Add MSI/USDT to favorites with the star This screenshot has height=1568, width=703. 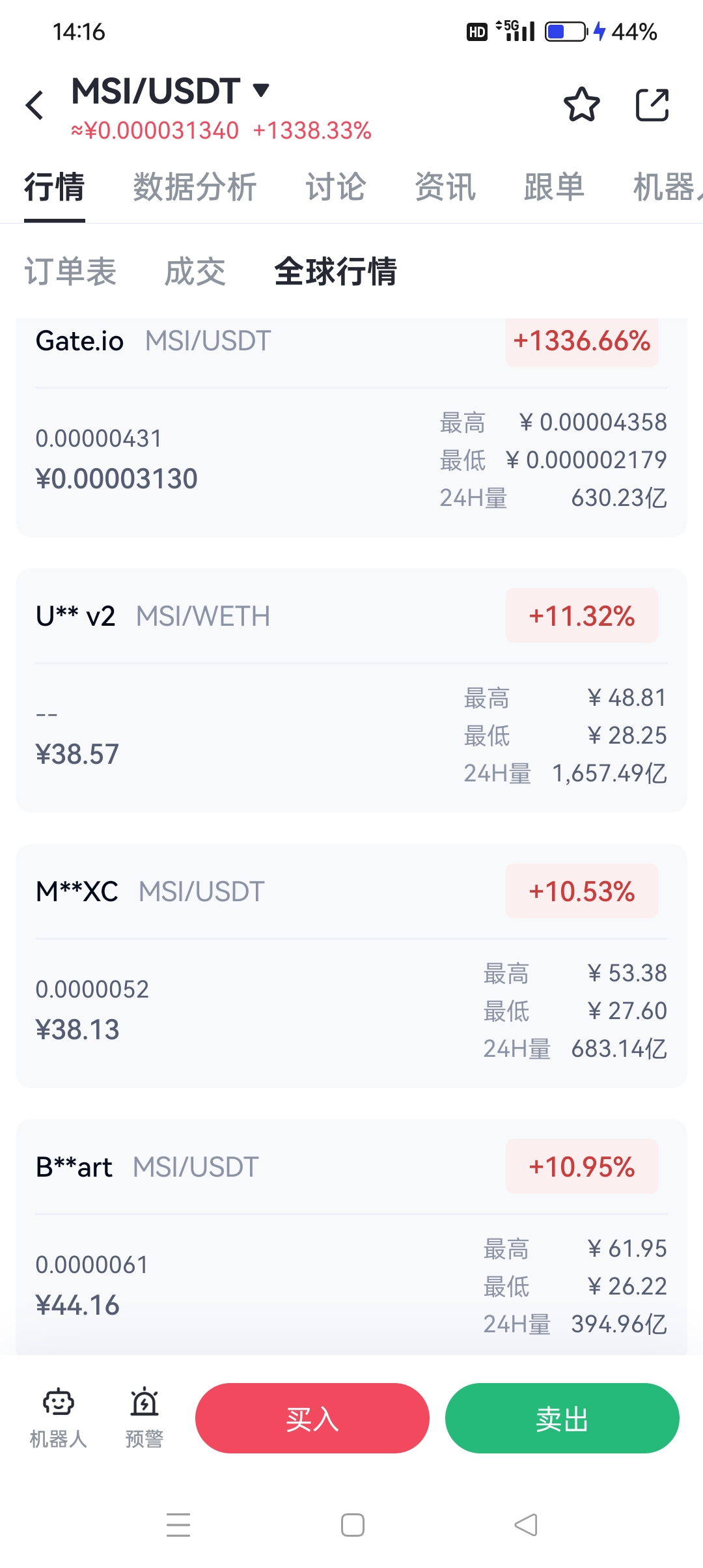(x=581, y=105)
